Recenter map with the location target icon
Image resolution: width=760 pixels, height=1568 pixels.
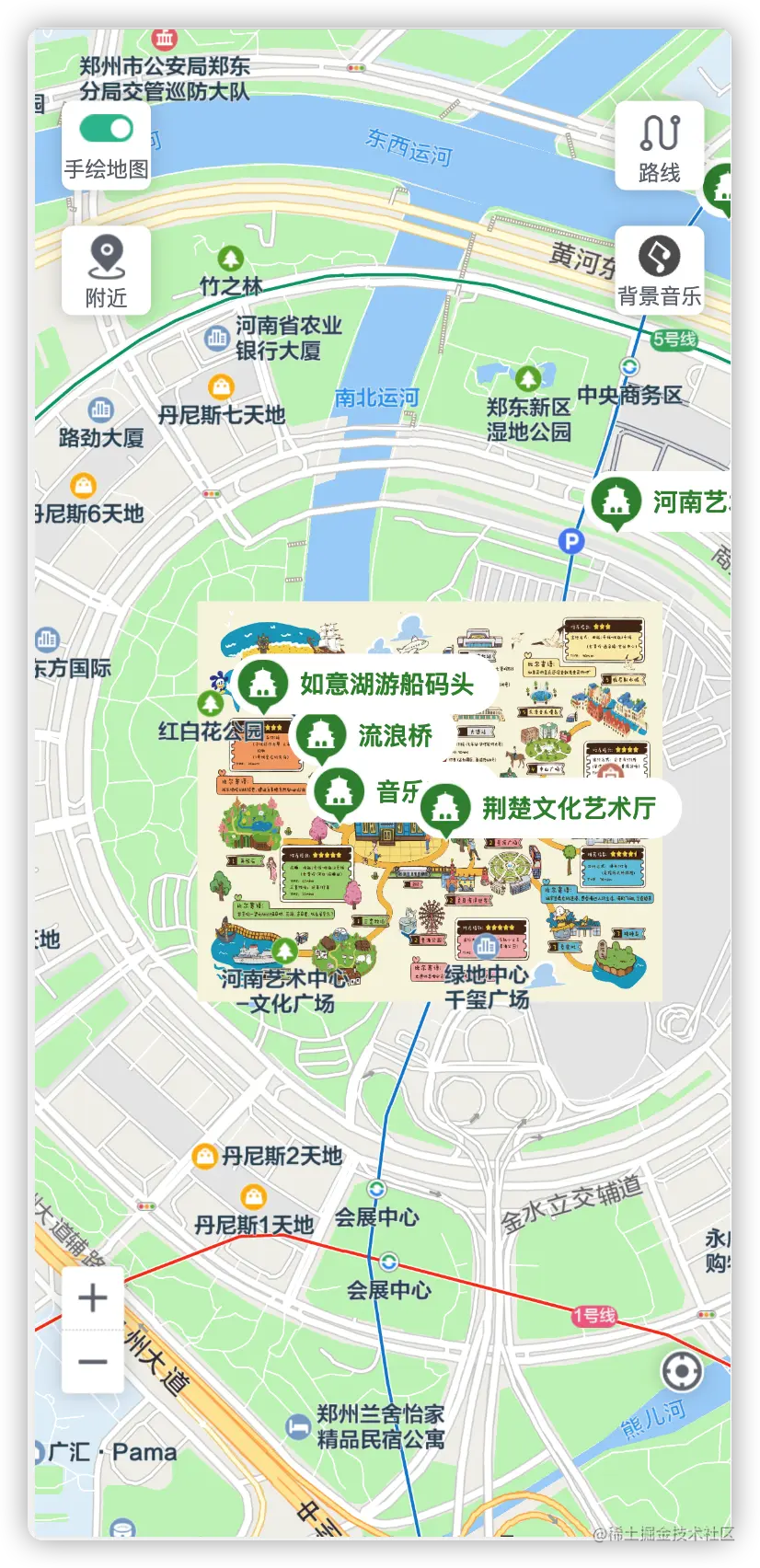click(x=682, y=1371)
